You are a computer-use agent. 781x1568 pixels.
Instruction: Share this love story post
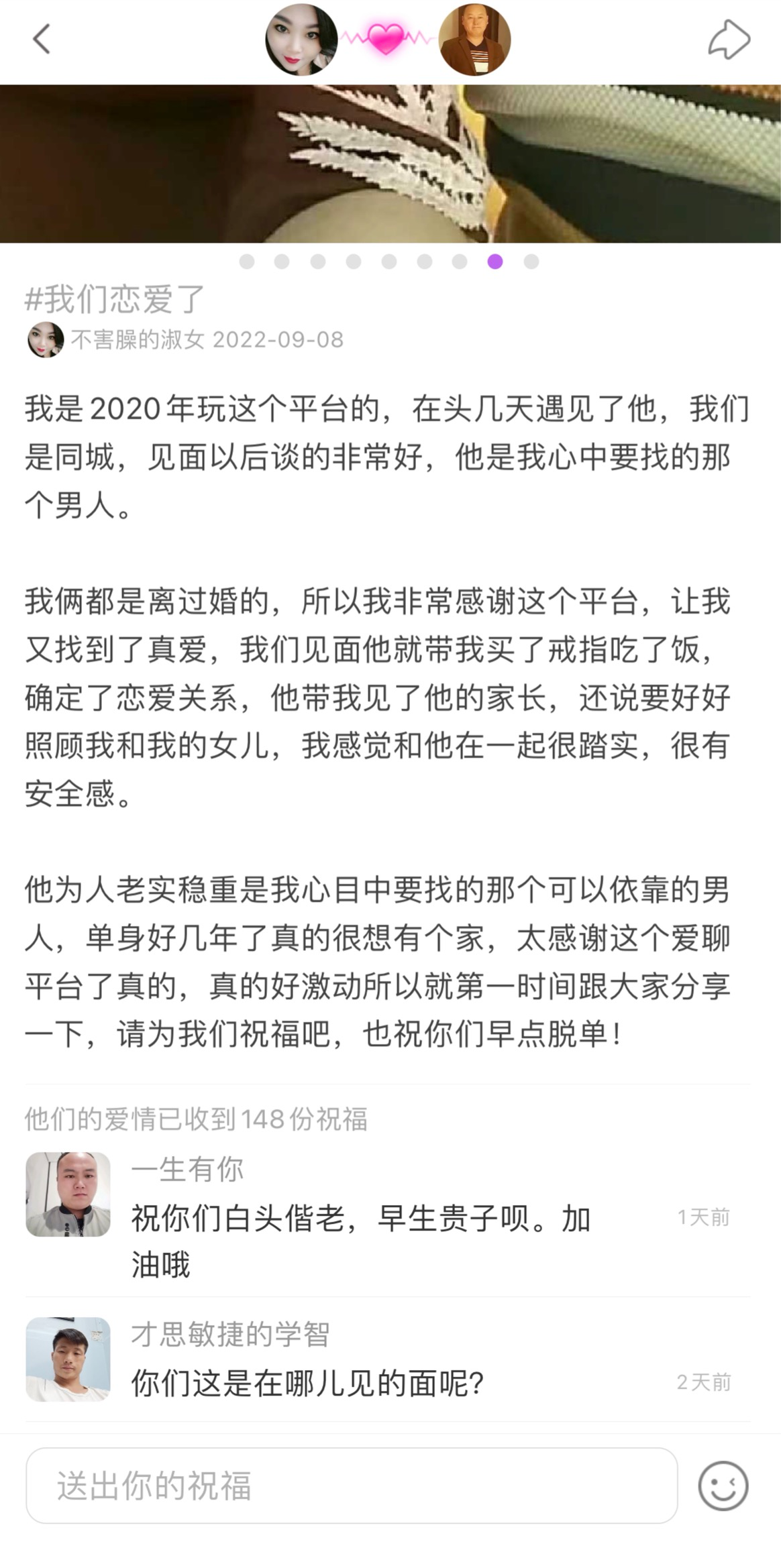[x=729, y=40]
